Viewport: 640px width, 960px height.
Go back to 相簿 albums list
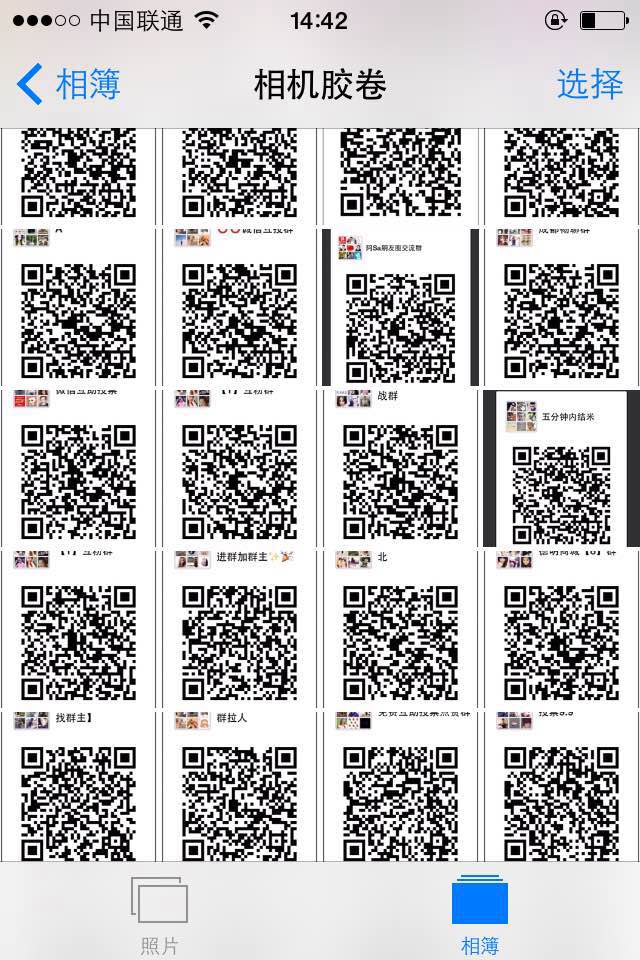(x=68, y=85)
